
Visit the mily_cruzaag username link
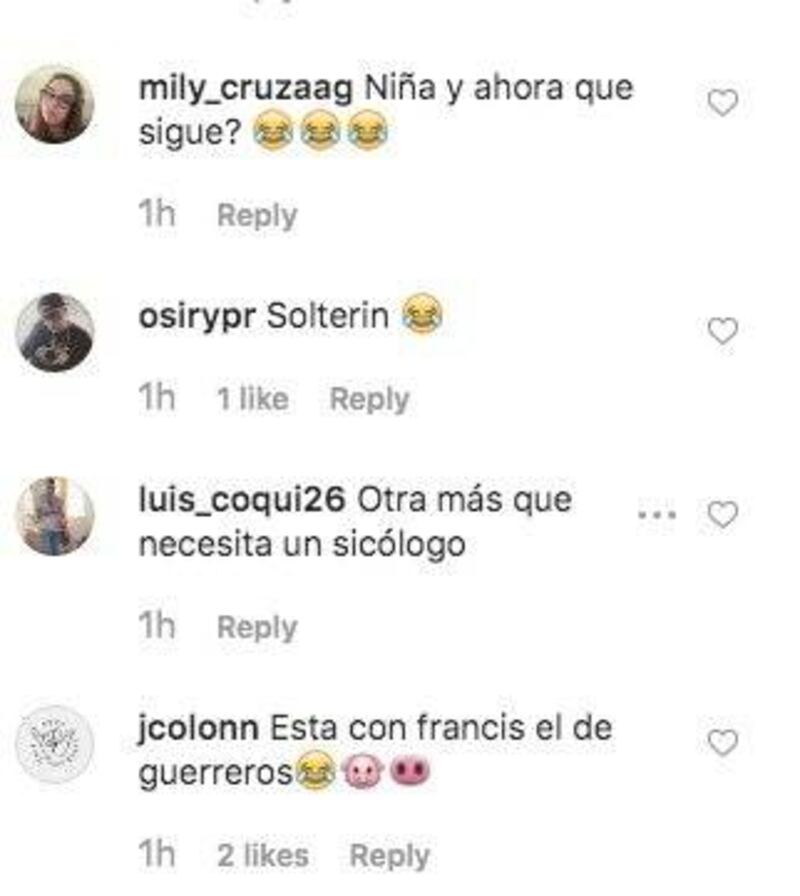(245, 89)
